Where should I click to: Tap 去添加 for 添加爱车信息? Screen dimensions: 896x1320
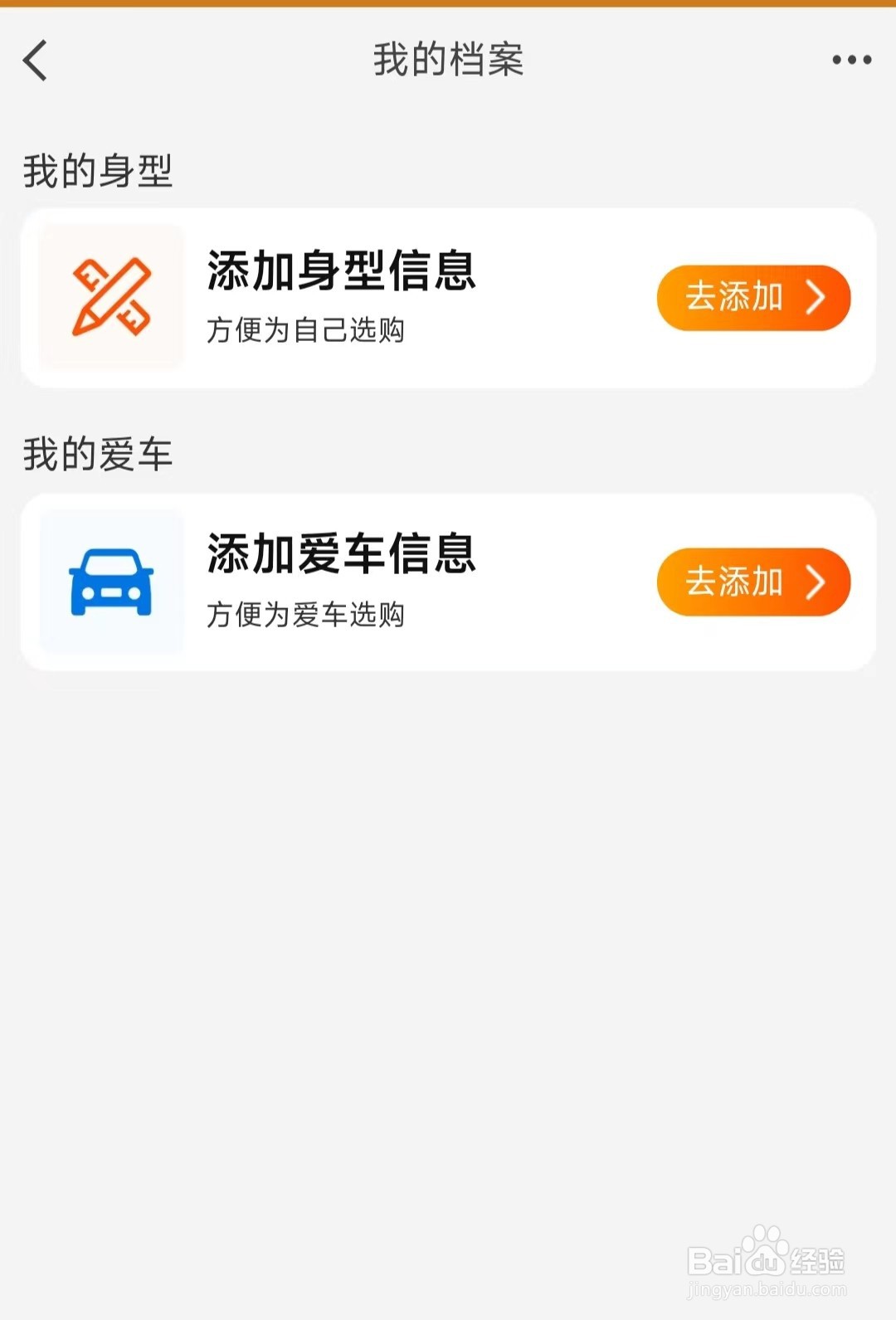[x=753, y=582]
